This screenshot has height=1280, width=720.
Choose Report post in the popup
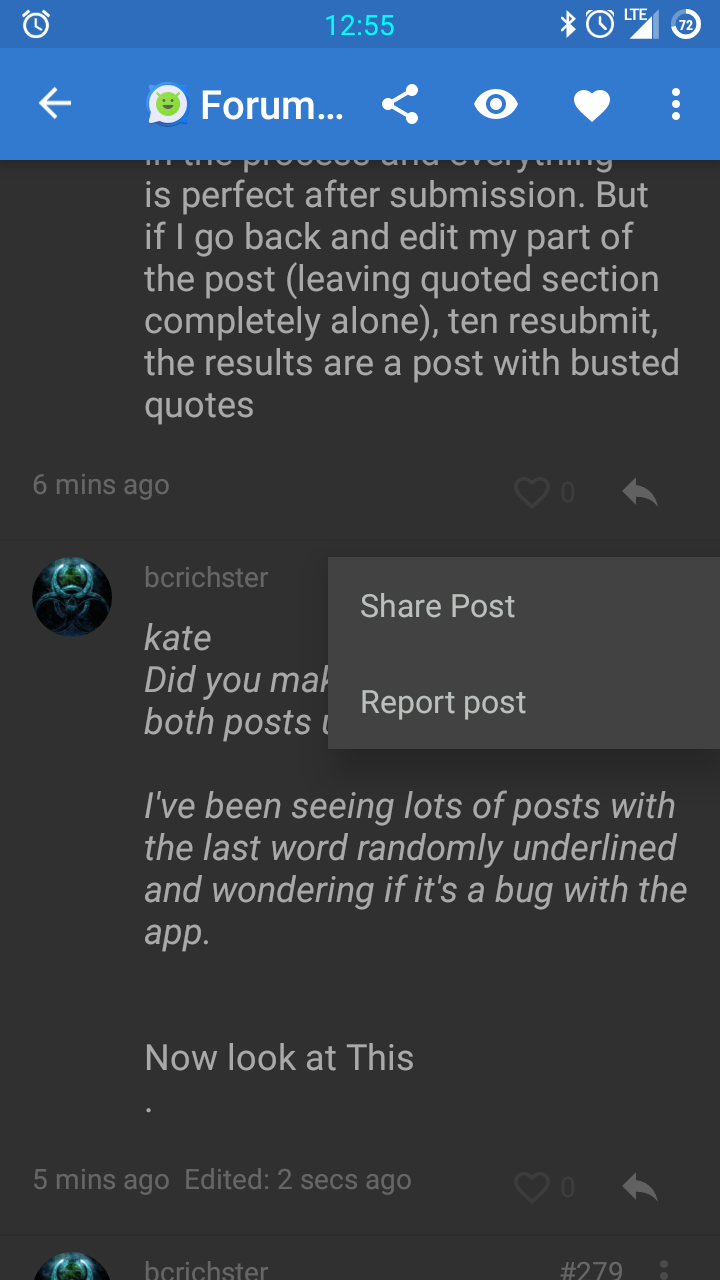click(x=443, y=702)
